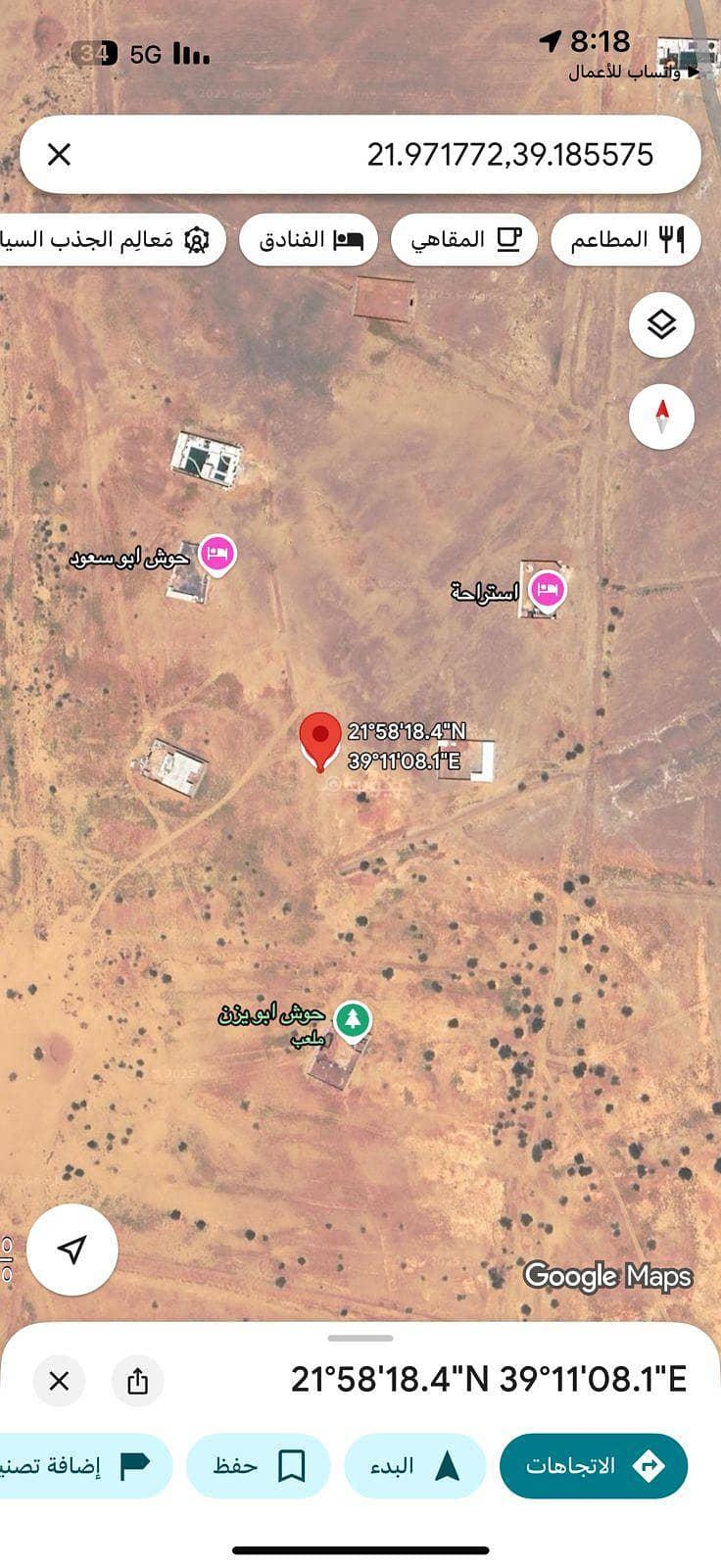The width and height of the screenshot is (721, 1568).
Task: Select the المقاهي cafes chip
Action: click(464, 239)
